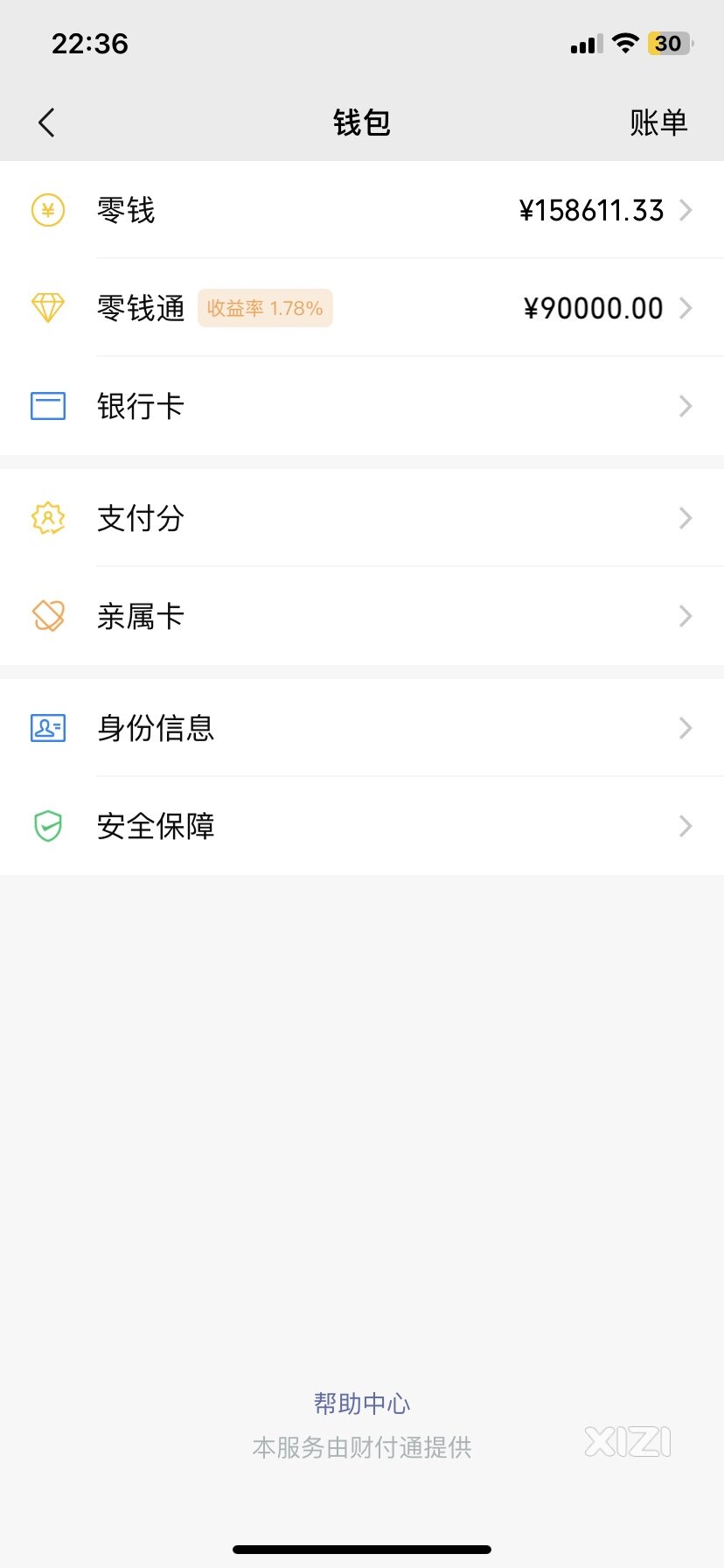Open the 零钱 balance row
This screenshot has height=1568, width=724.
[362, 210]
